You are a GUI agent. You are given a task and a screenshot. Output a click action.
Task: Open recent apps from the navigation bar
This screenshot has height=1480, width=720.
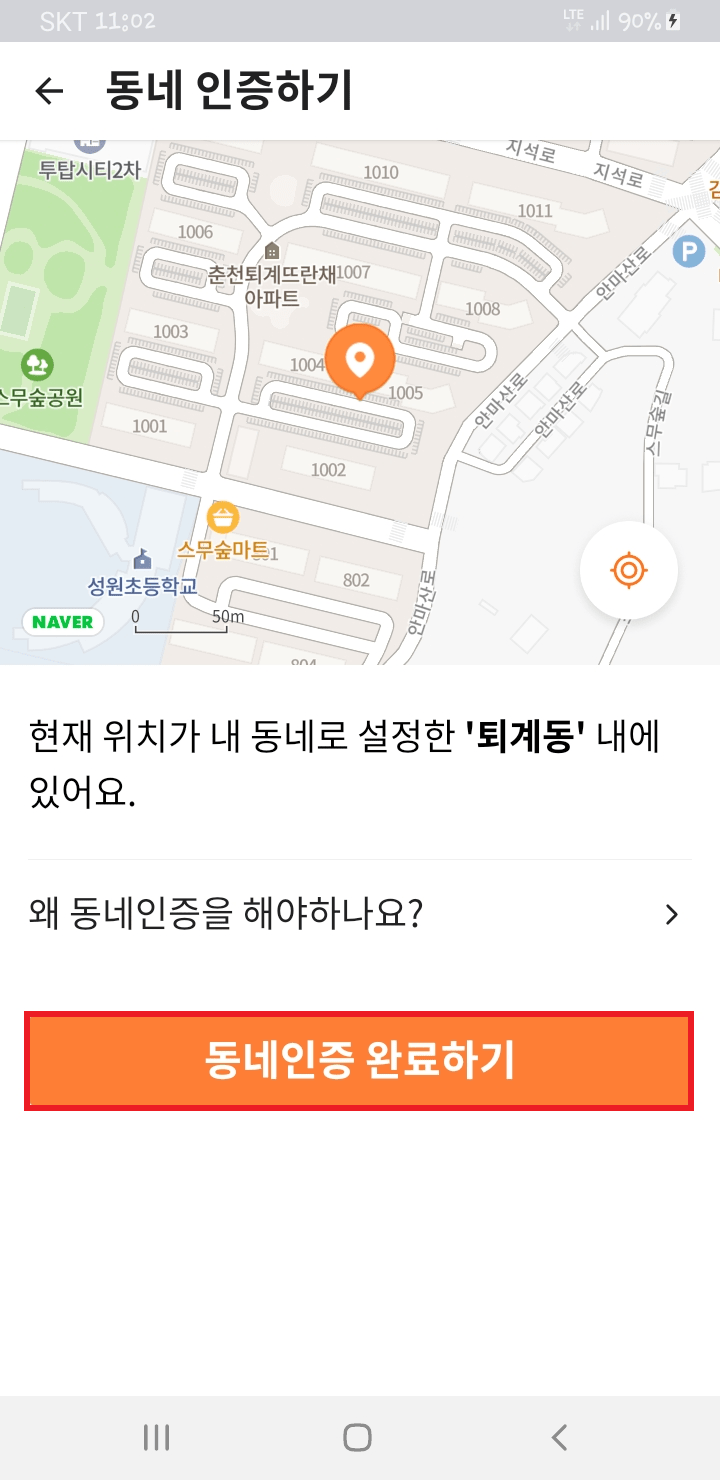[x=156, y=1438]
